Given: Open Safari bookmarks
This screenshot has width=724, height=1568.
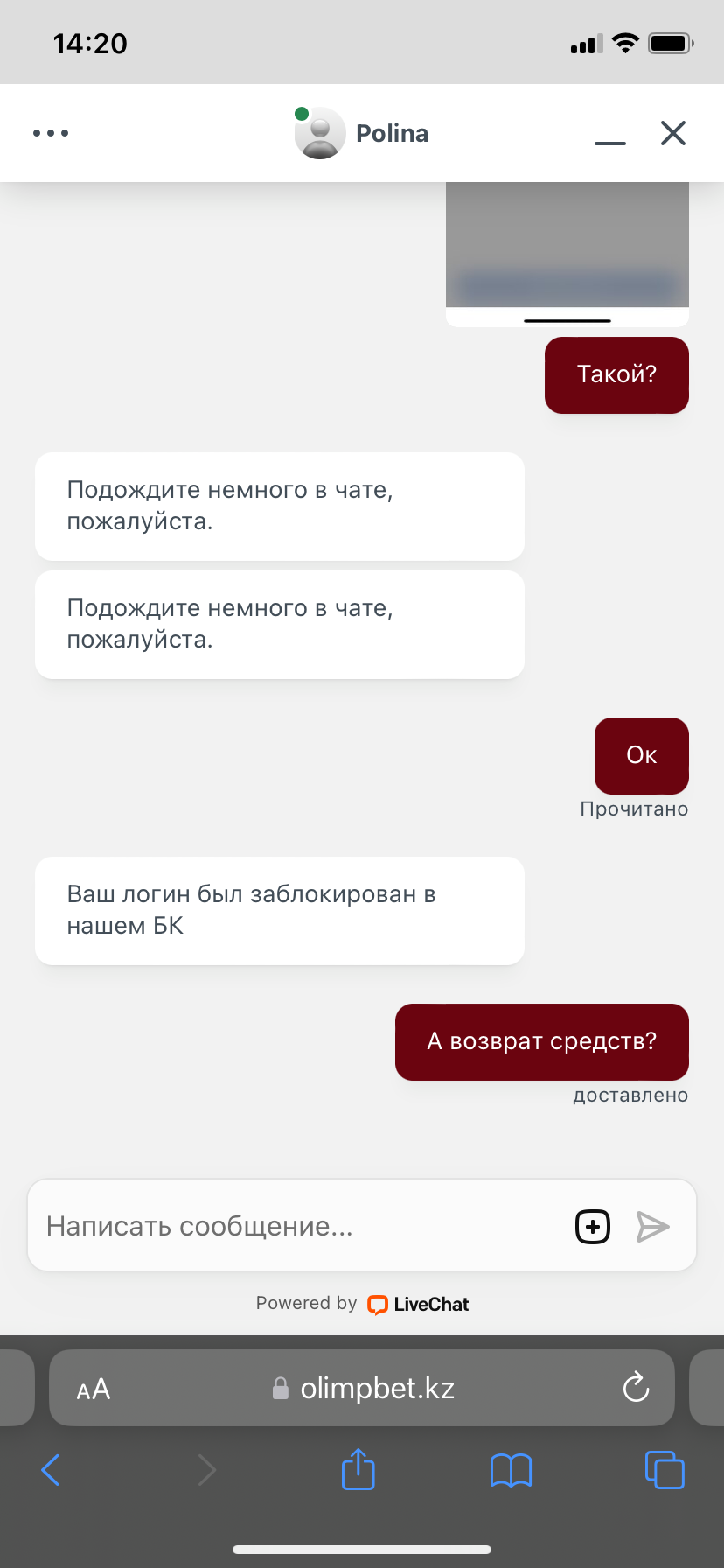Looking at the screenshot, I should click(512, 1470).
